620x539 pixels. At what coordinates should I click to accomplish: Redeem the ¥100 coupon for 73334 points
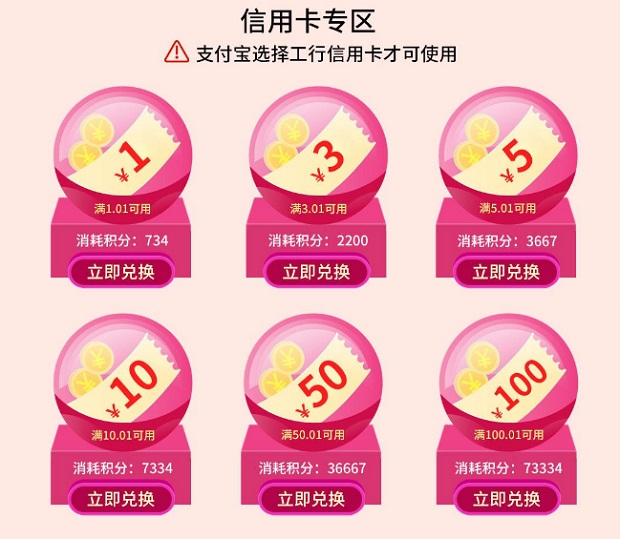506,499
